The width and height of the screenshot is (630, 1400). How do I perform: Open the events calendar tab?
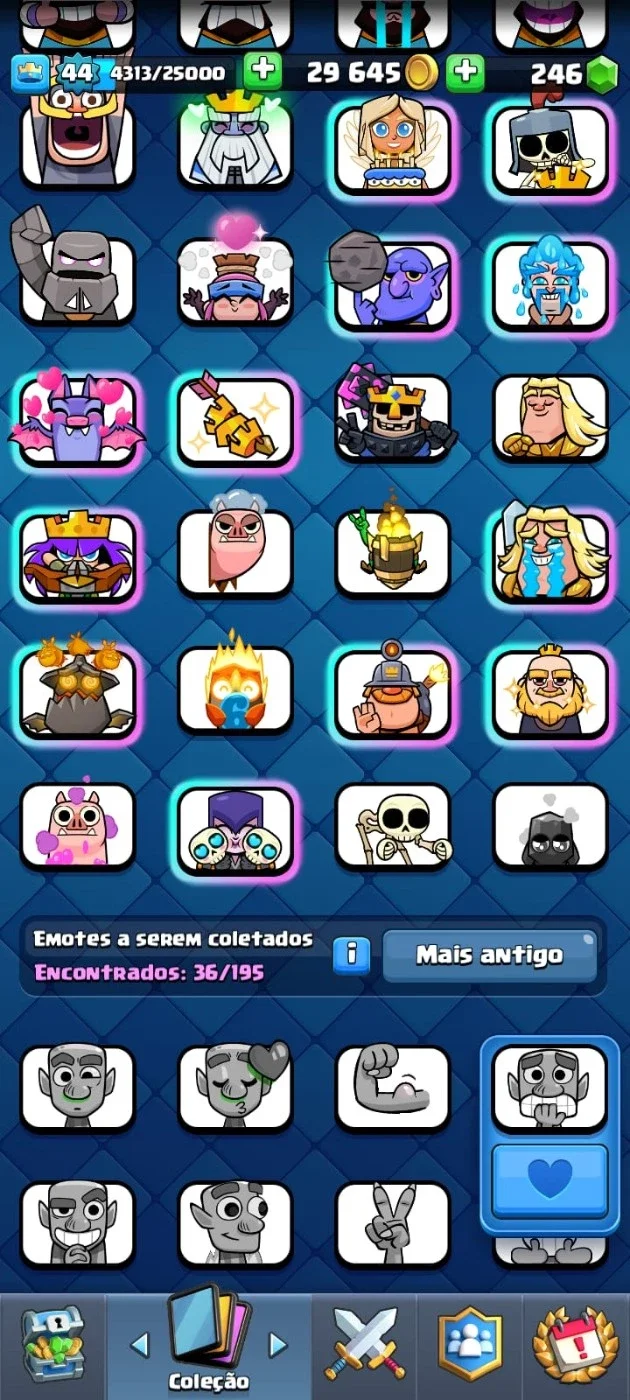[575, 1345]
